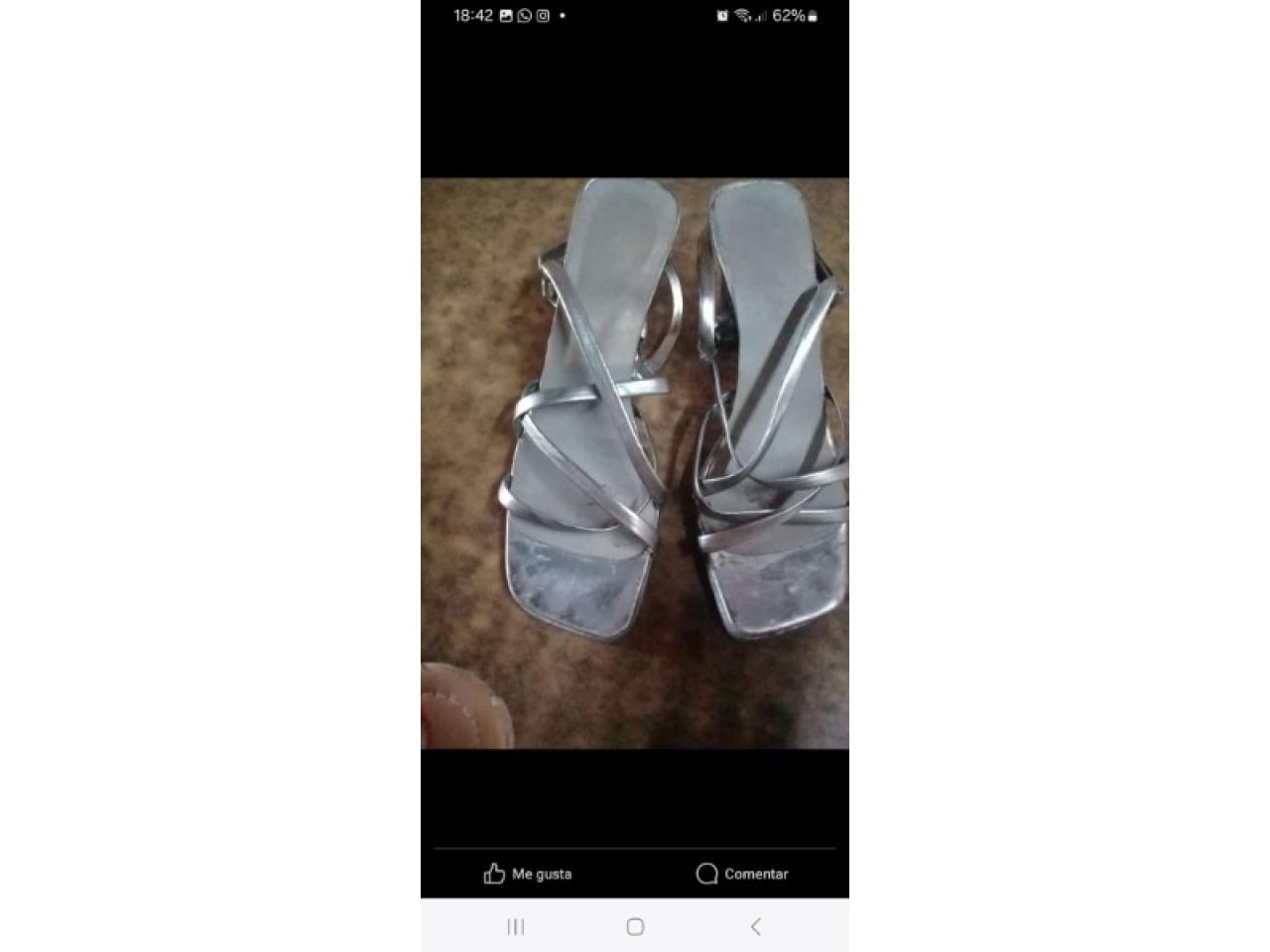Go to the home screen
This screenshot has height=952, width=1270.
point(635,926)
